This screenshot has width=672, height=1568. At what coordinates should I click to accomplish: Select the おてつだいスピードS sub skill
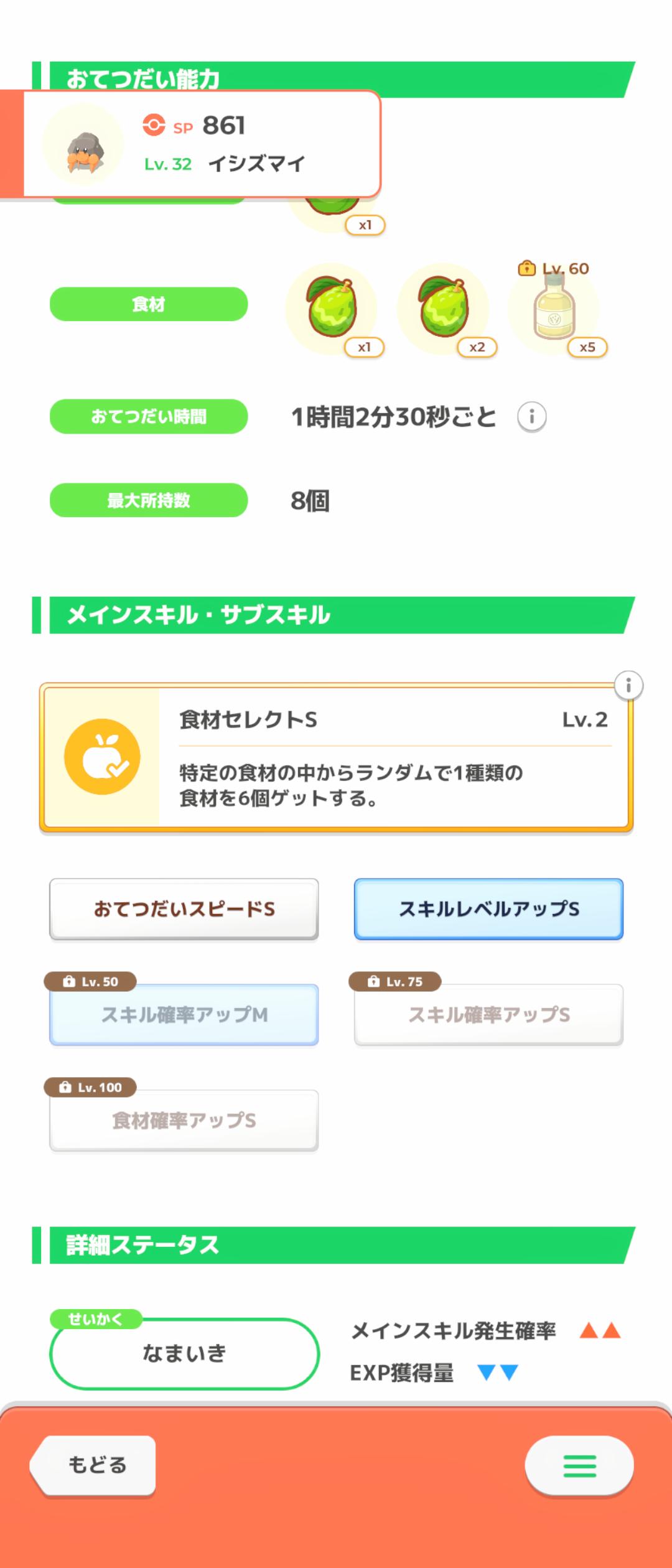point(184,909)
